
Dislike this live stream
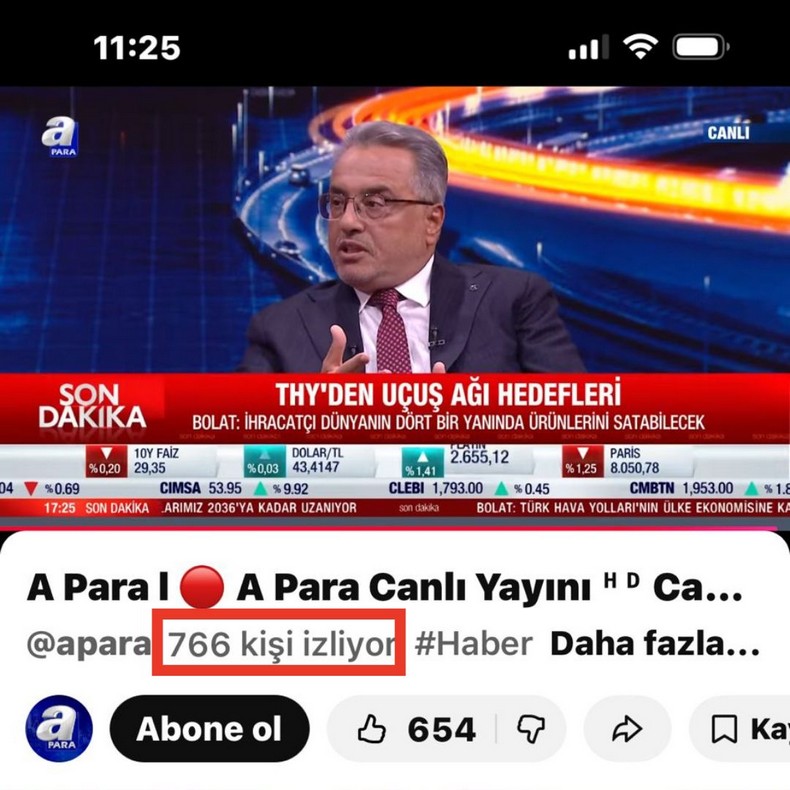click(x=530, y=730)
